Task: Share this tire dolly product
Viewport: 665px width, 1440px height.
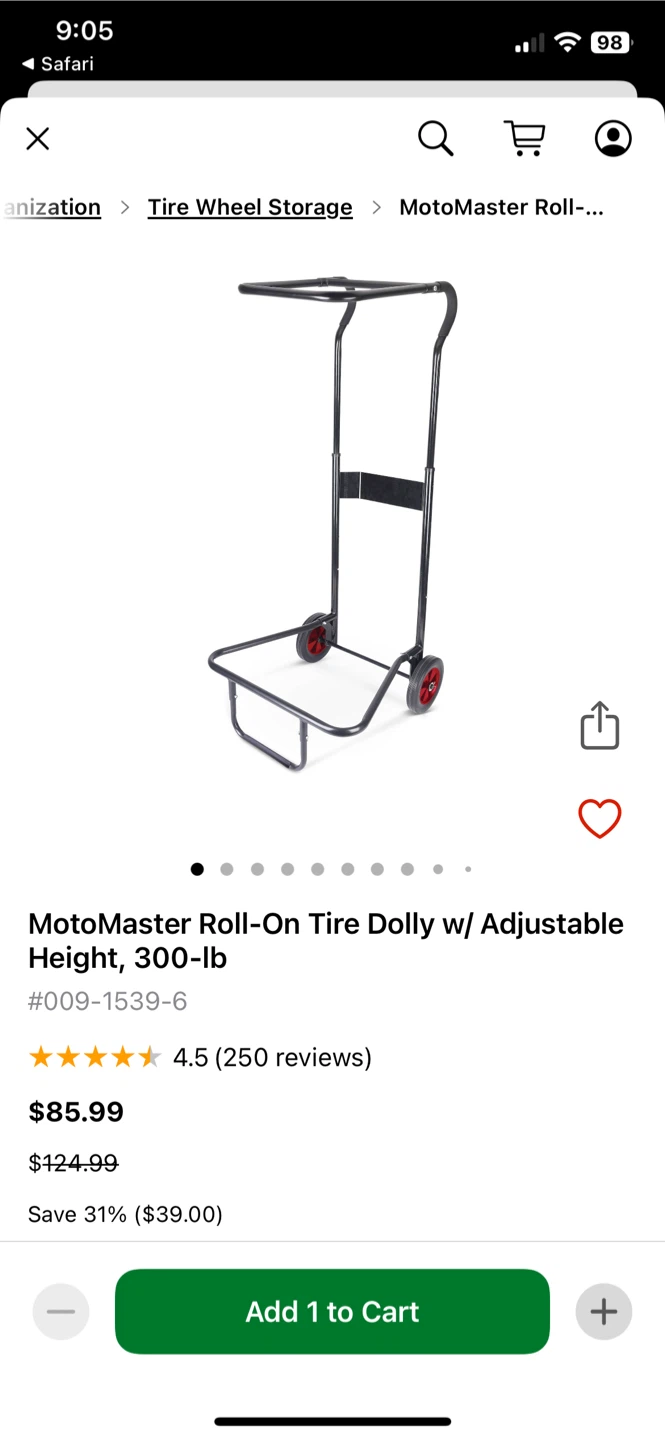Action: click(600, 726)
